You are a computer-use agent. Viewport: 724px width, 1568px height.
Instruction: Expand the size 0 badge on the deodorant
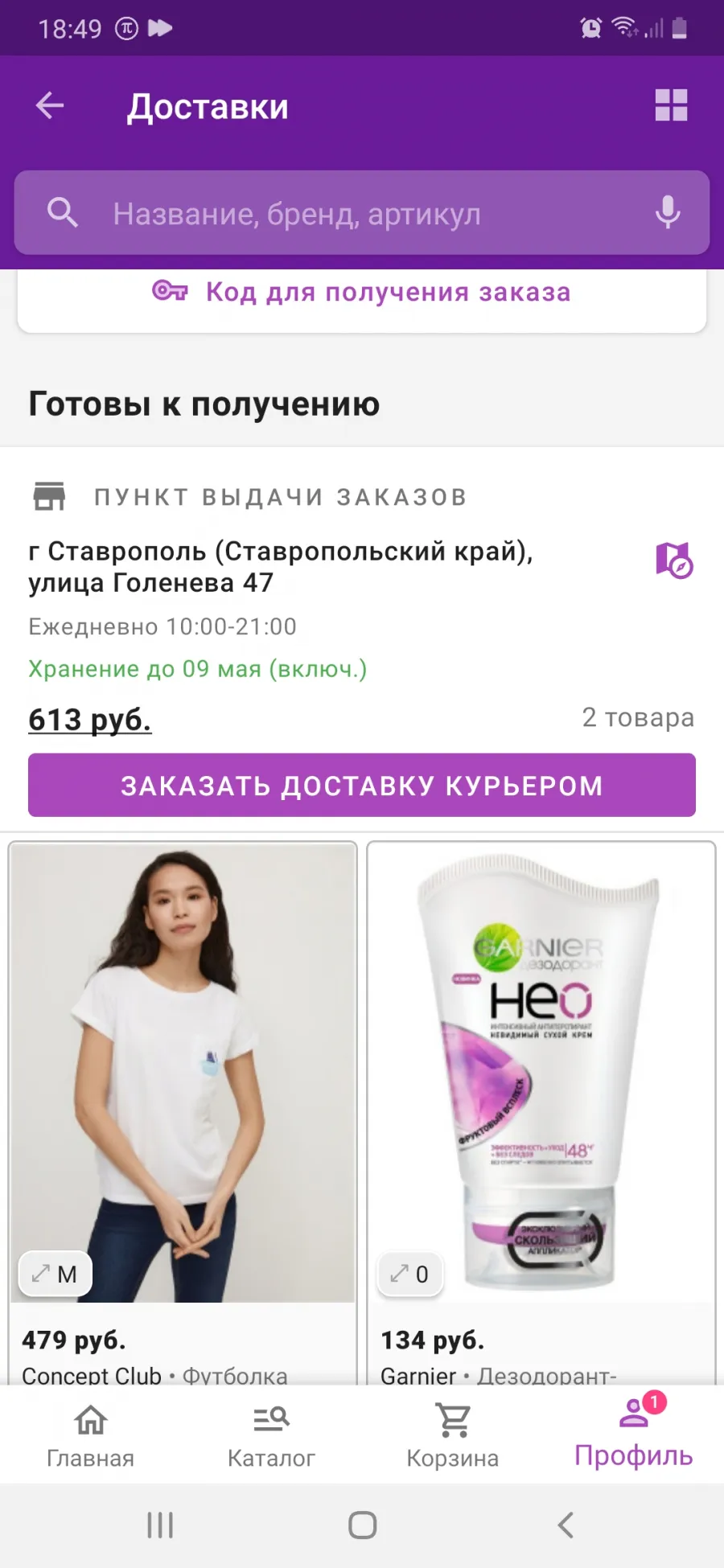(x=410, y=1274)
